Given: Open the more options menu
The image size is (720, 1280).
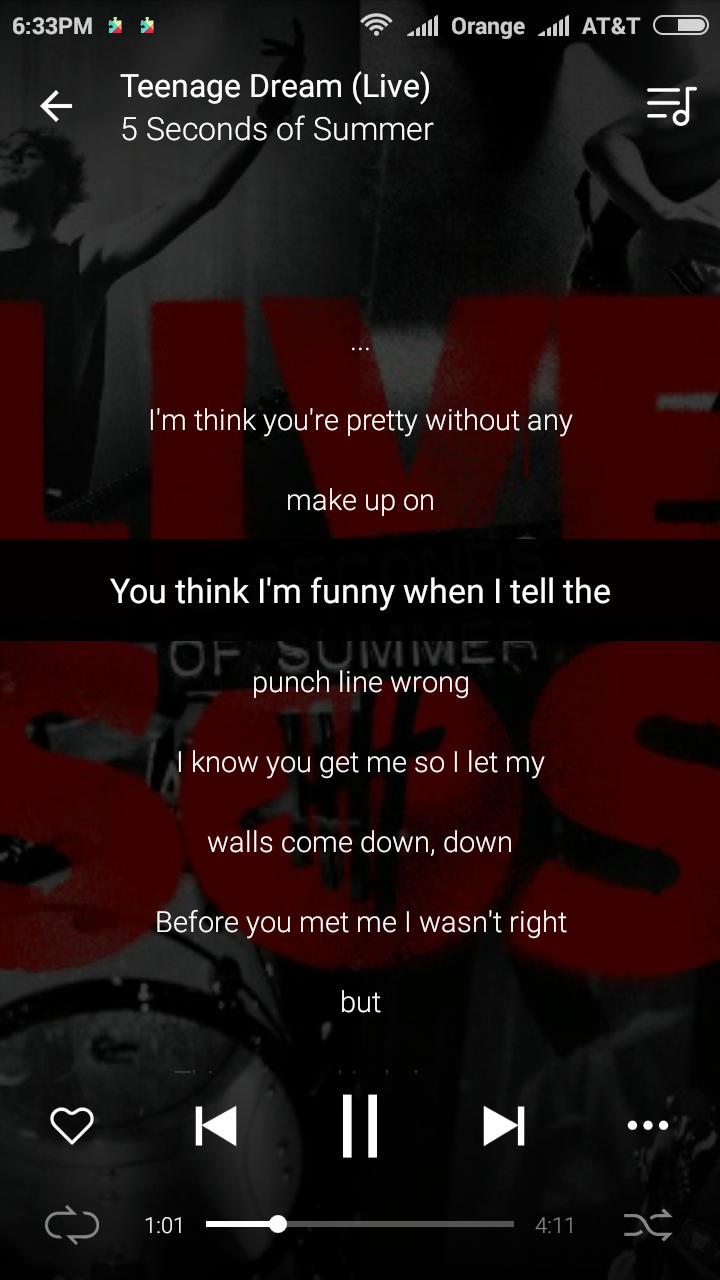Looking at the screenshot, I should coord(648,1126).
